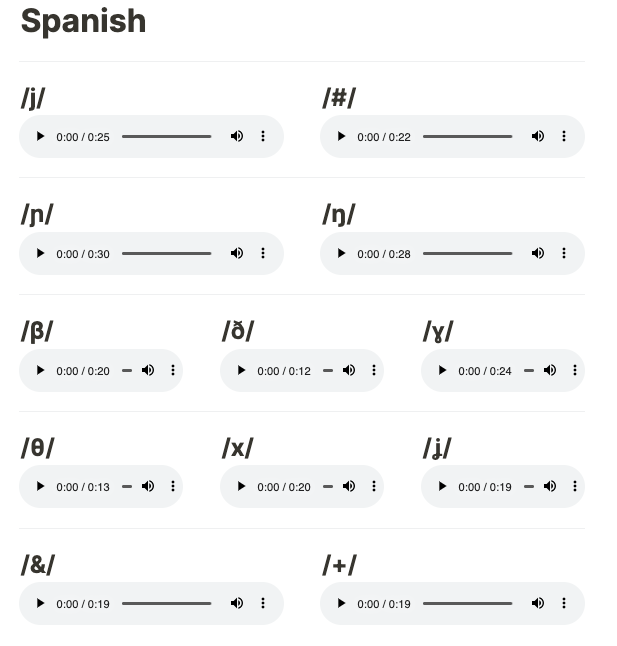
Task: Play the /ɲ/ audio clip
Action: (x=40, y=254)
